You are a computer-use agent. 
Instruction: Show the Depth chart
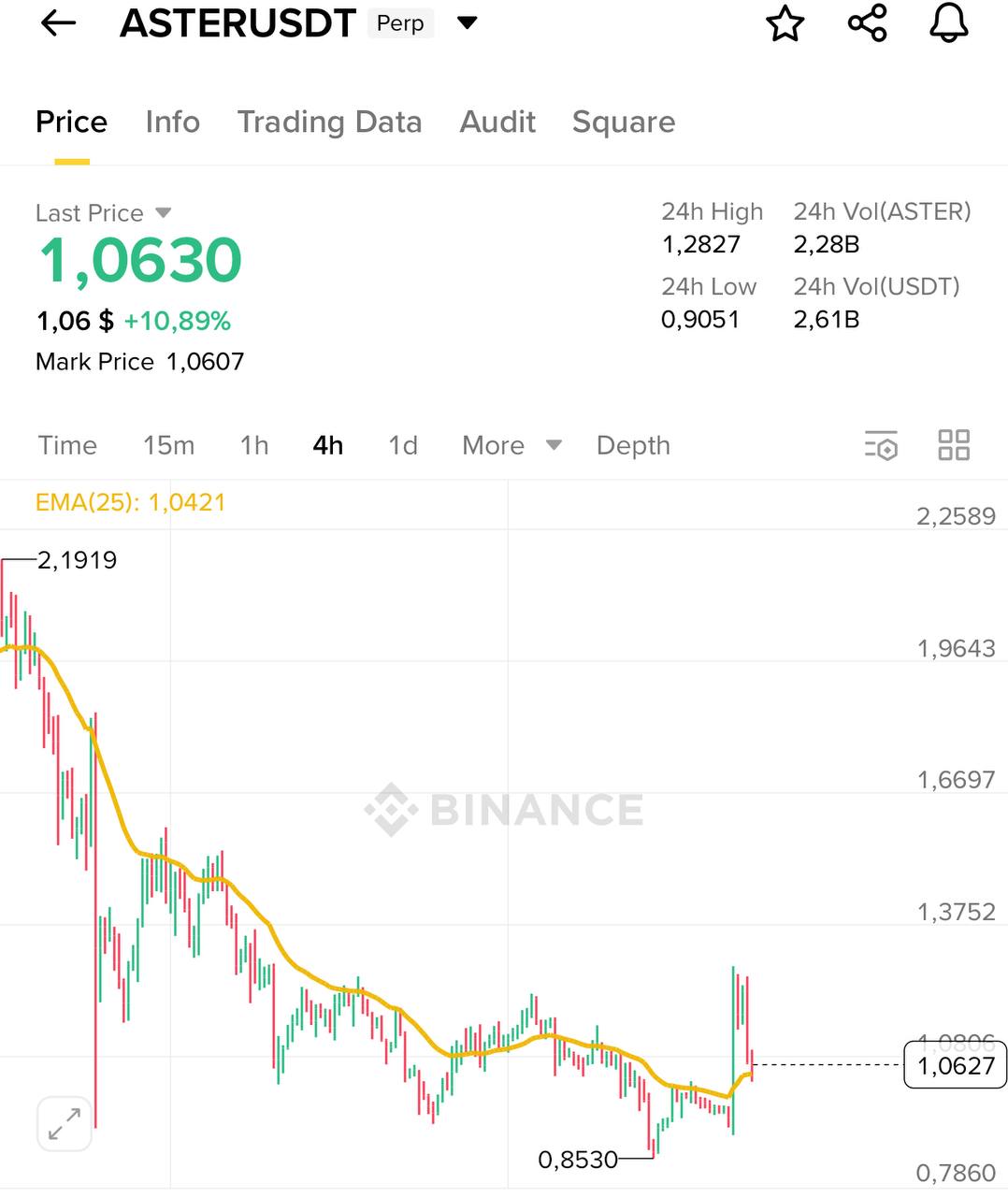pos(633,445)
